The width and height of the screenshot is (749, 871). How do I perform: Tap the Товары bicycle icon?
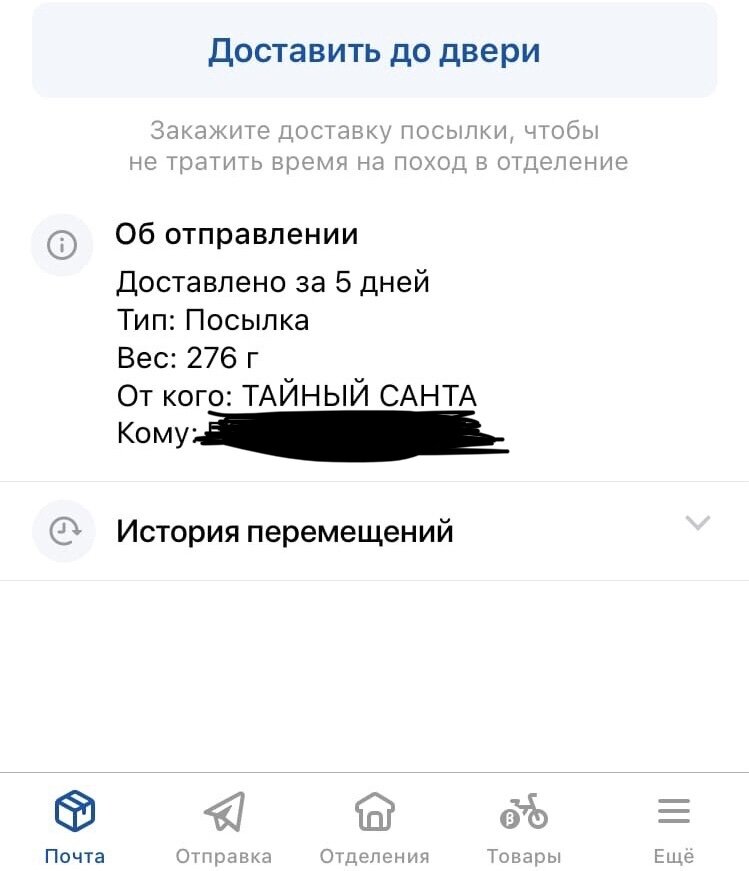tap(524, 813)
